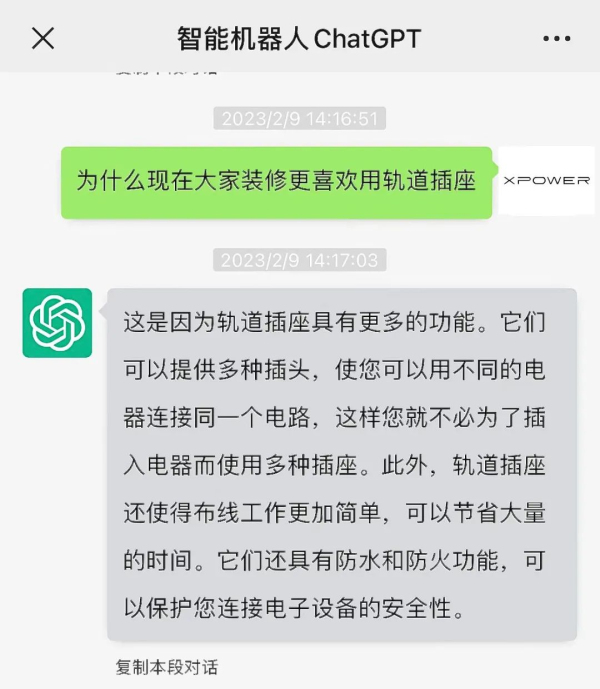Tap 复制本段对话 below the ChatGPT reply

(167, 666)
